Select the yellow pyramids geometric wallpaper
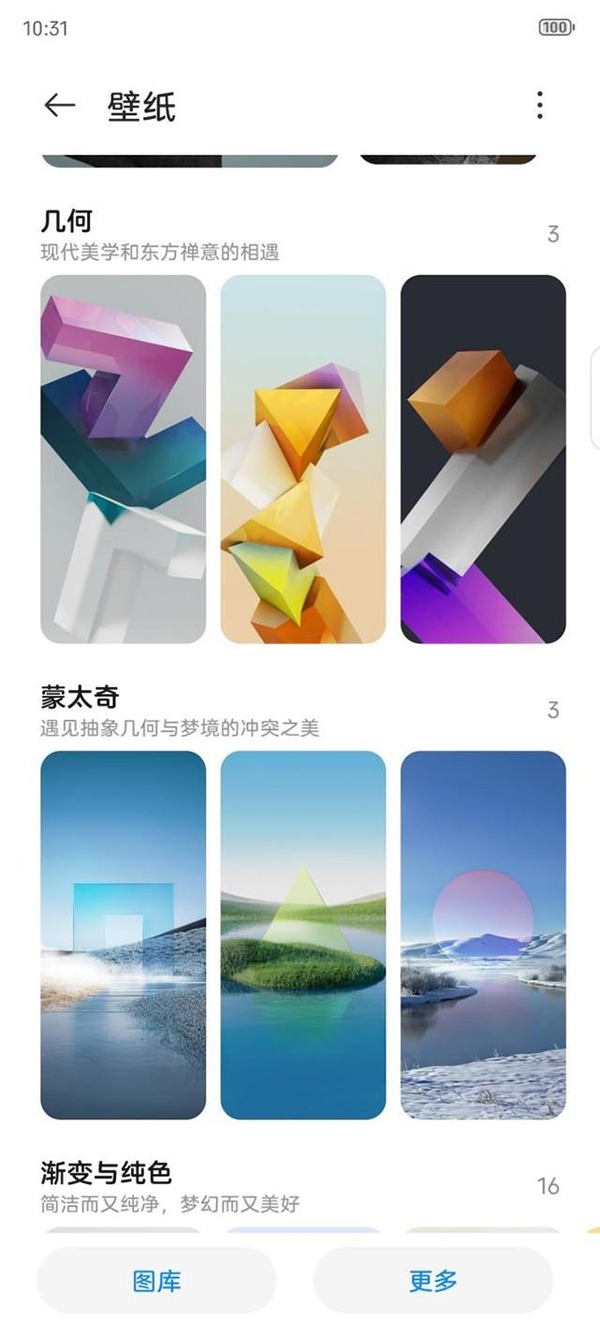Viewport: 600px width, 1333px height. point(303,459)
